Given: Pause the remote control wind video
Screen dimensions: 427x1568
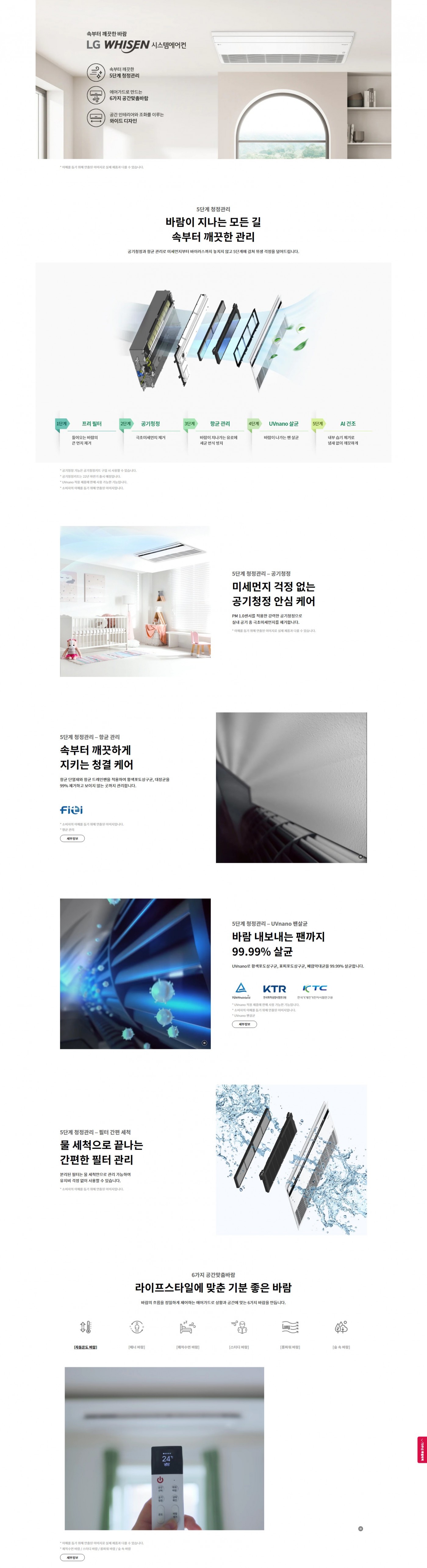Looking at the screenshot, I should tap(360, 1528).
